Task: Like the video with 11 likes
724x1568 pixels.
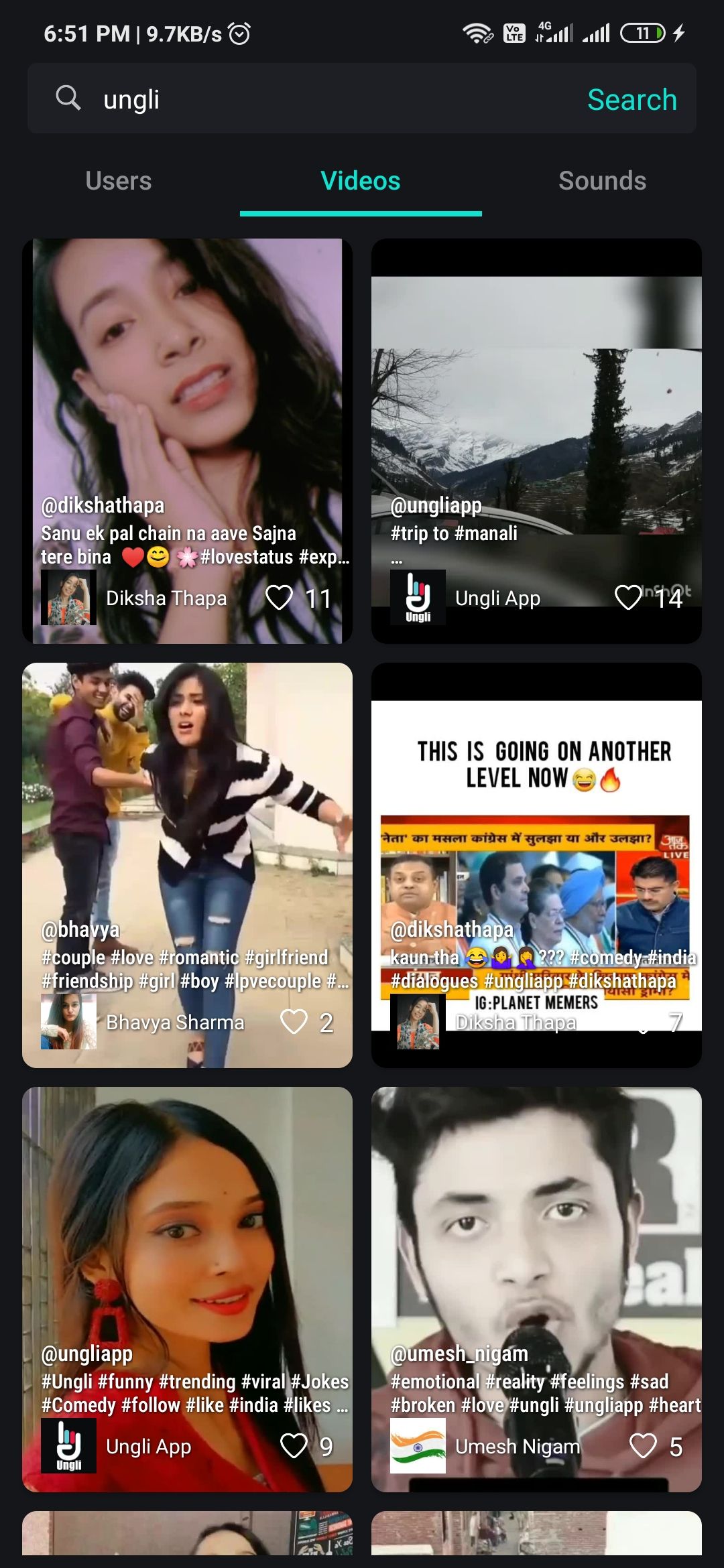Action: (x=279, y=598)
